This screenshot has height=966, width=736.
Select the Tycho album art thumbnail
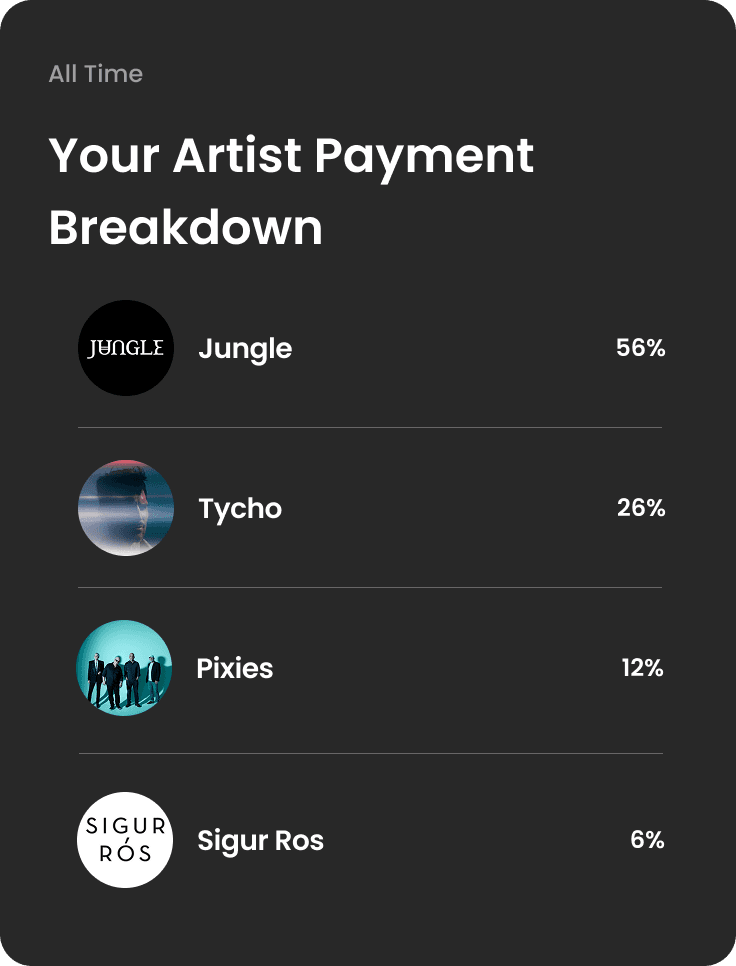[125, 508]
